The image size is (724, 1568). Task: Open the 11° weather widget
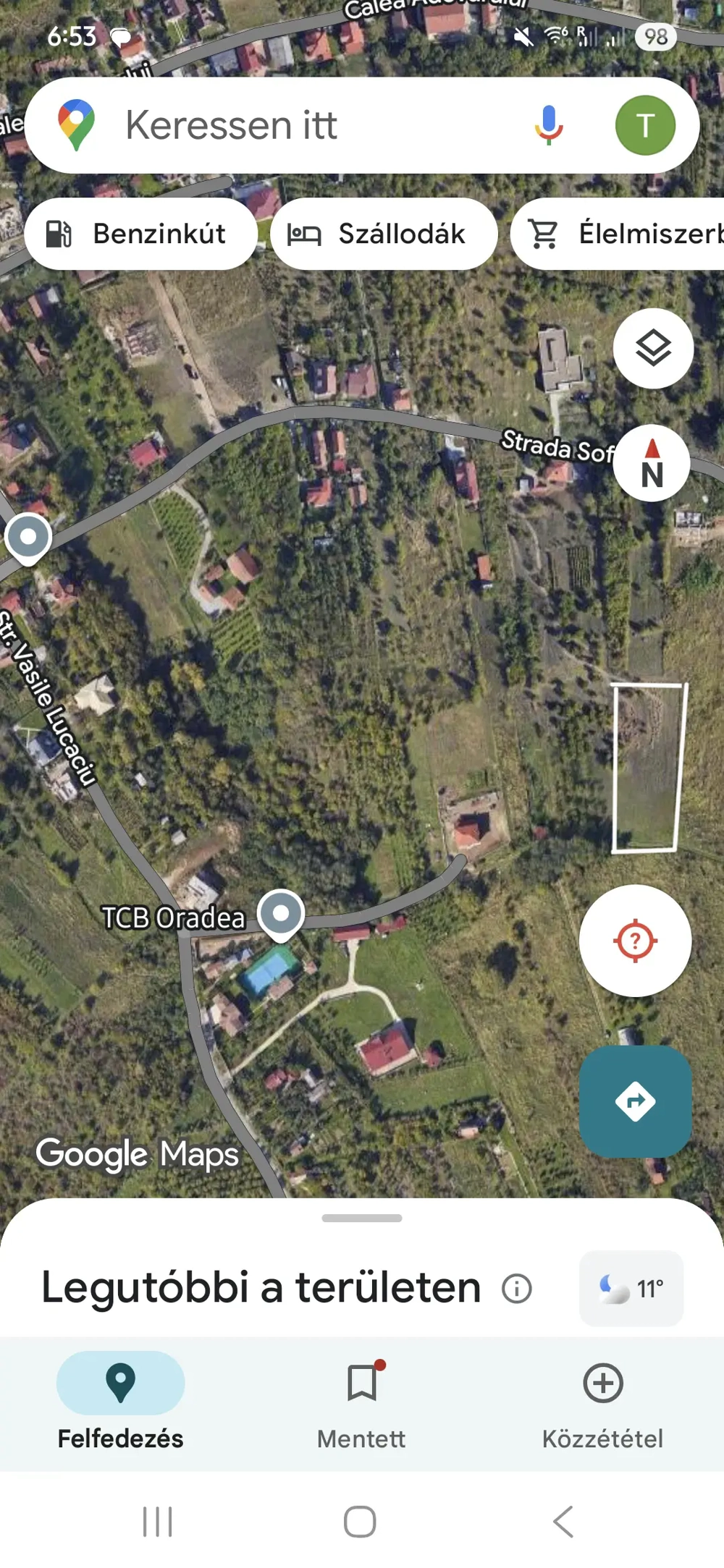click(x=631, y=1289)
